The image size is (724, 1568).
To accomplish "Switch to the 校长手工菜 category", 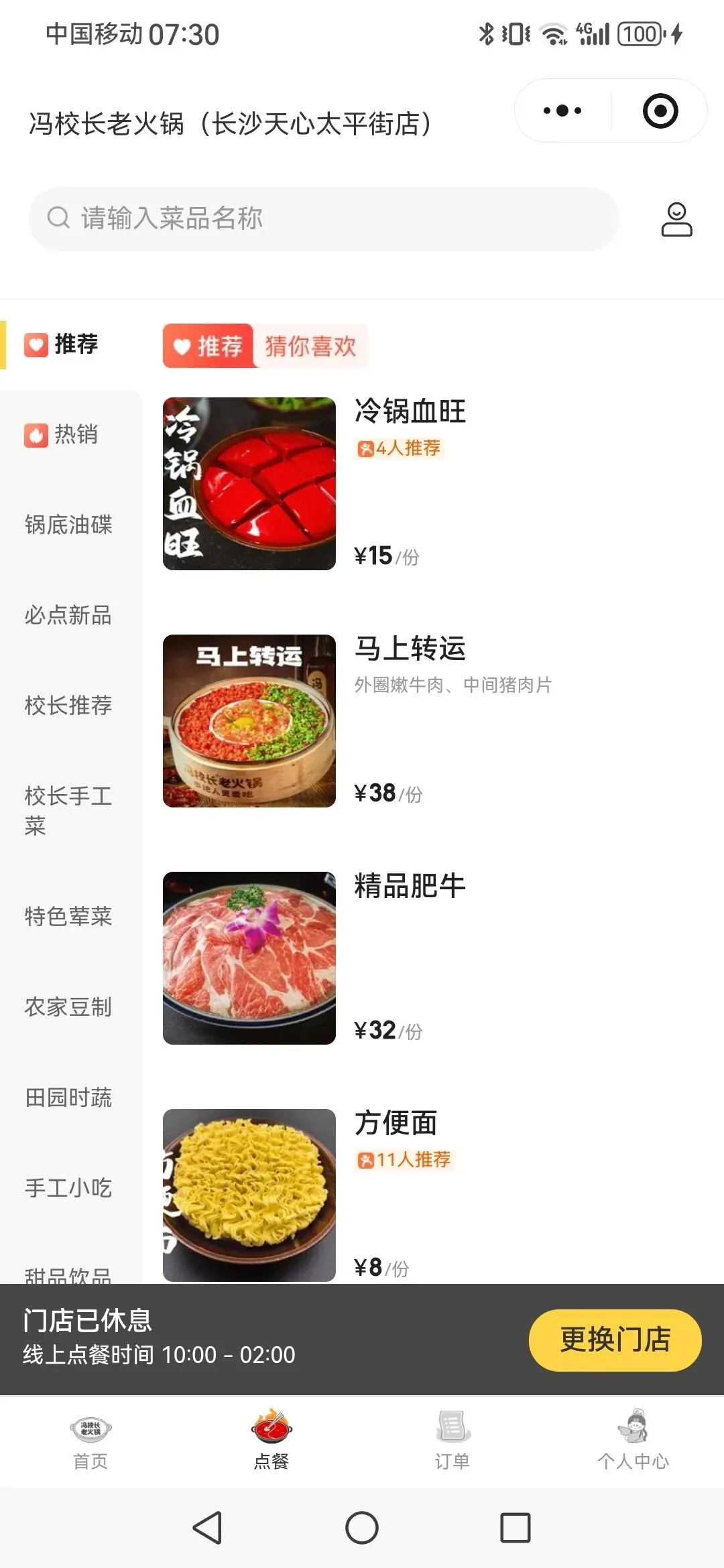I will pos(68,811).
